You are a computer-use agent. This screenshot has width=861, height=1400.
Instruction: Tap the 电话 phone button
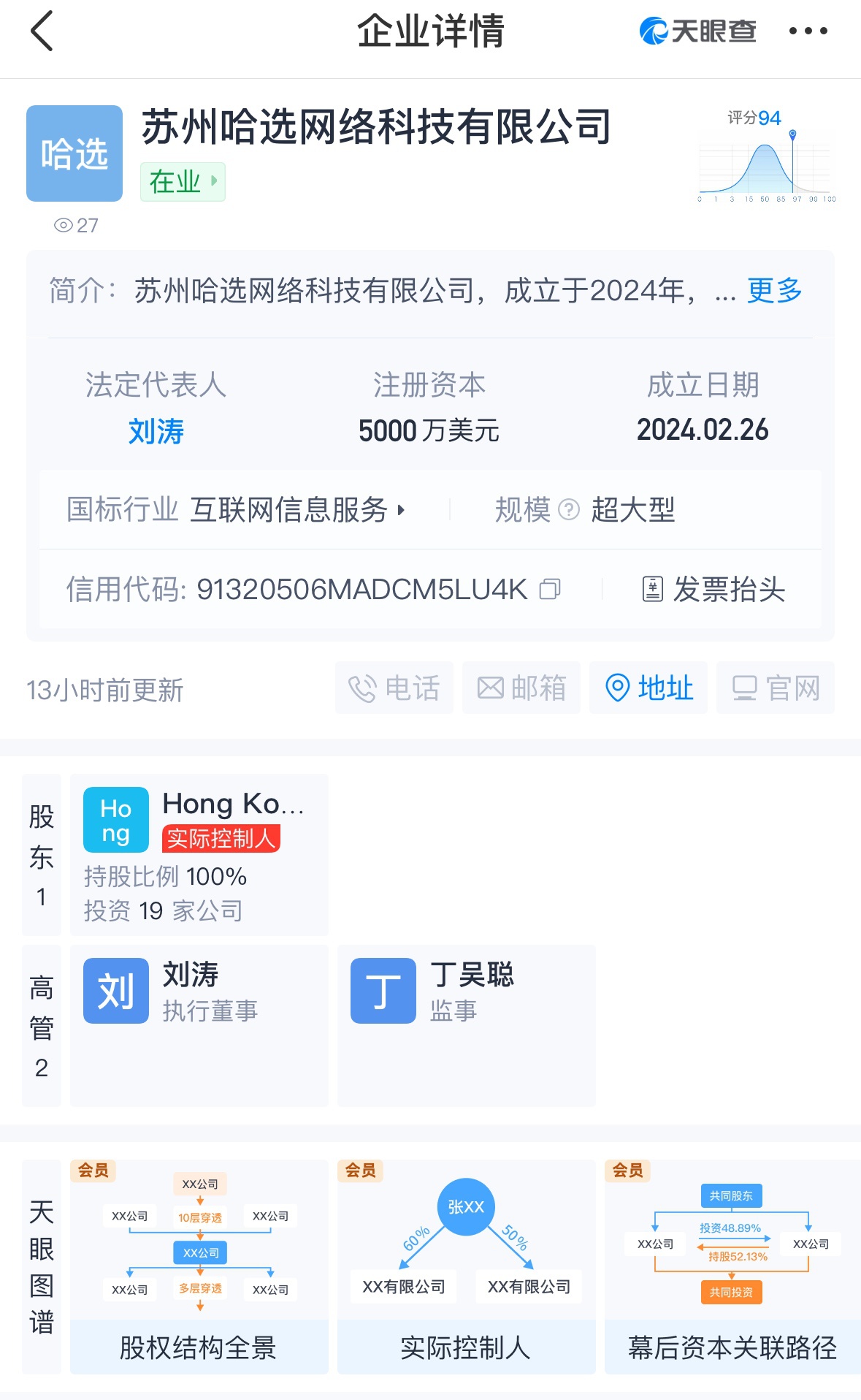394,688
